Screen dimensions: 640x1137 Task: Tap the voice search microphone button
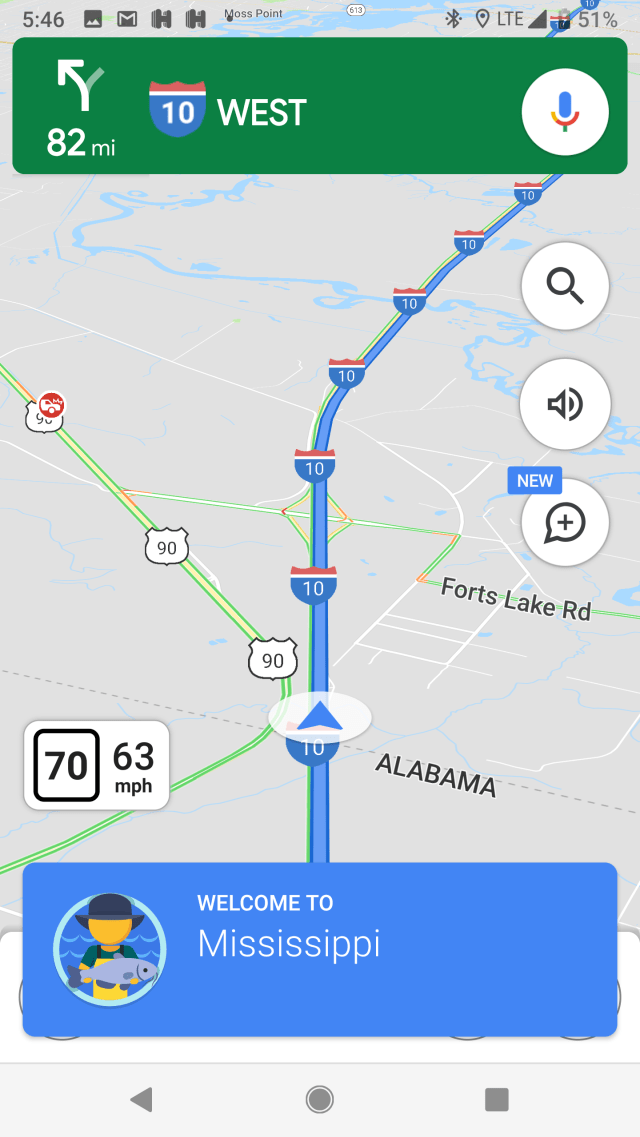(565, 112)
